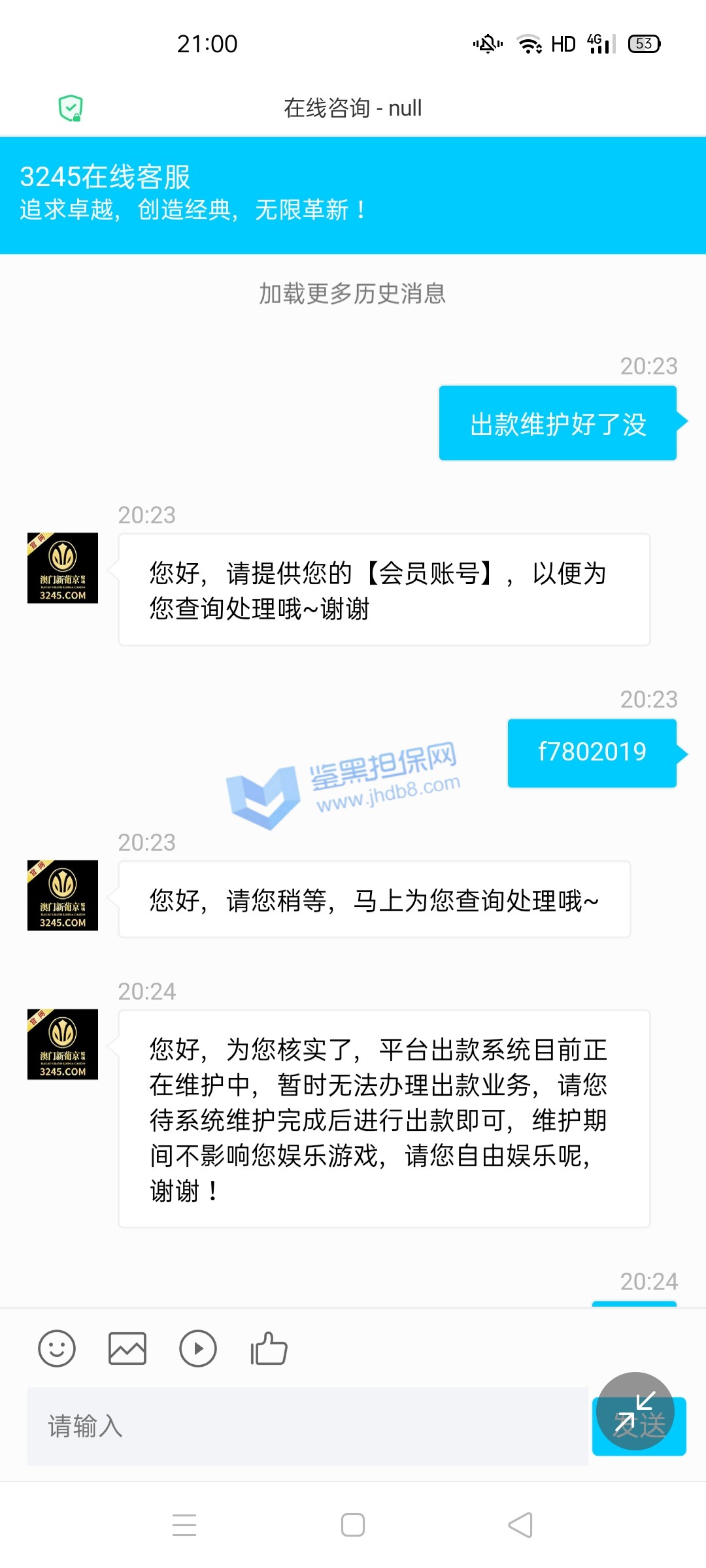Image resolution: width=706 pixels, height=1568 pixels.
Task: Load more history messages
Action: point(352,294)
